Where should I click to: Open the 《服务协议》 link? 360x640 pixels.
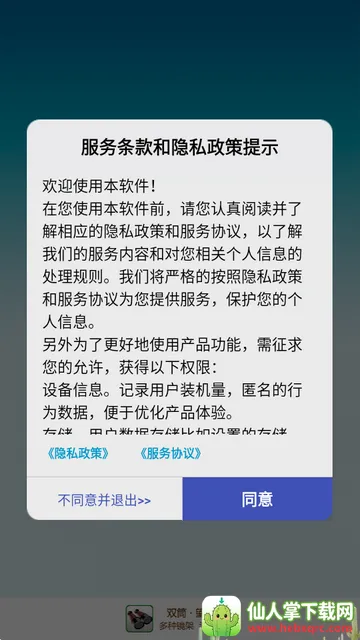tap(171, 454)
